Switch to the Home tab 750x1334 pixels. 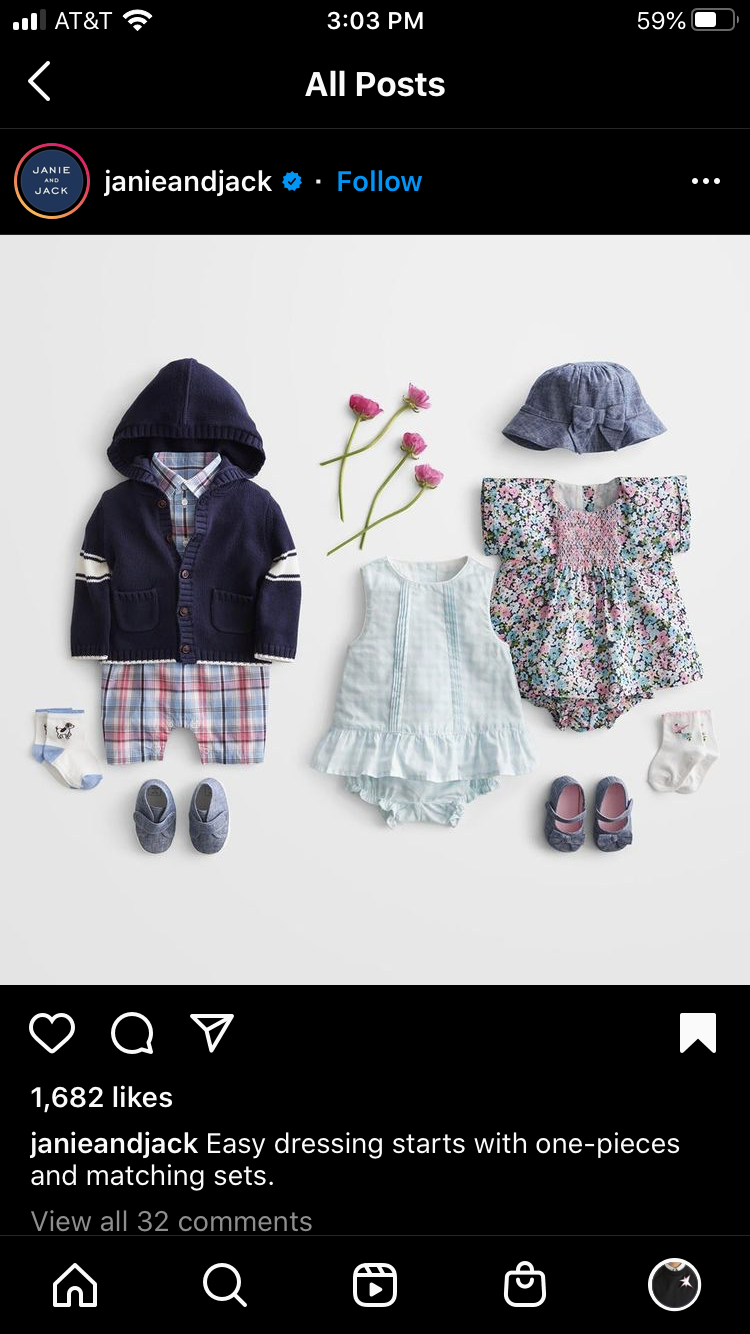75,1285
